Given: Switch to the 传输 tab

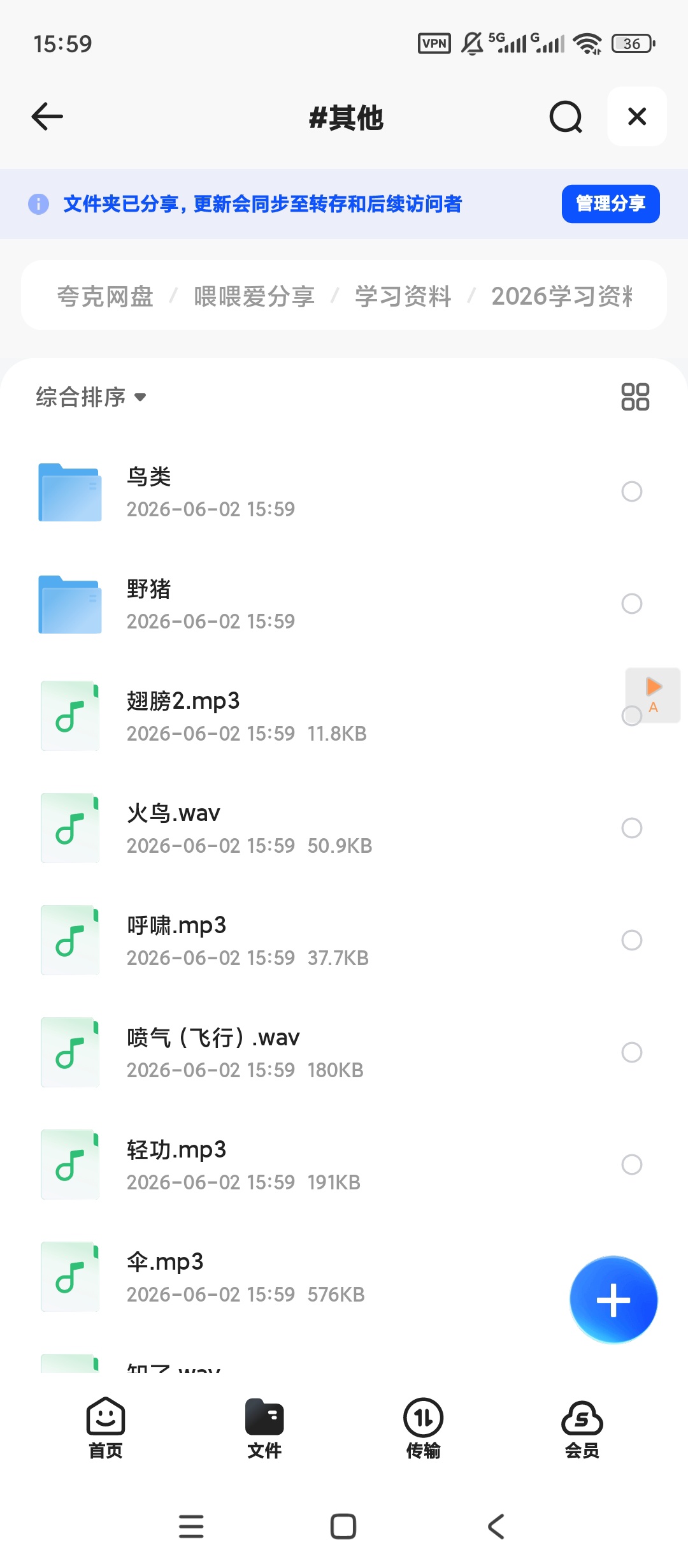Looking at the screenshot, I should [x=423, y=1428].
